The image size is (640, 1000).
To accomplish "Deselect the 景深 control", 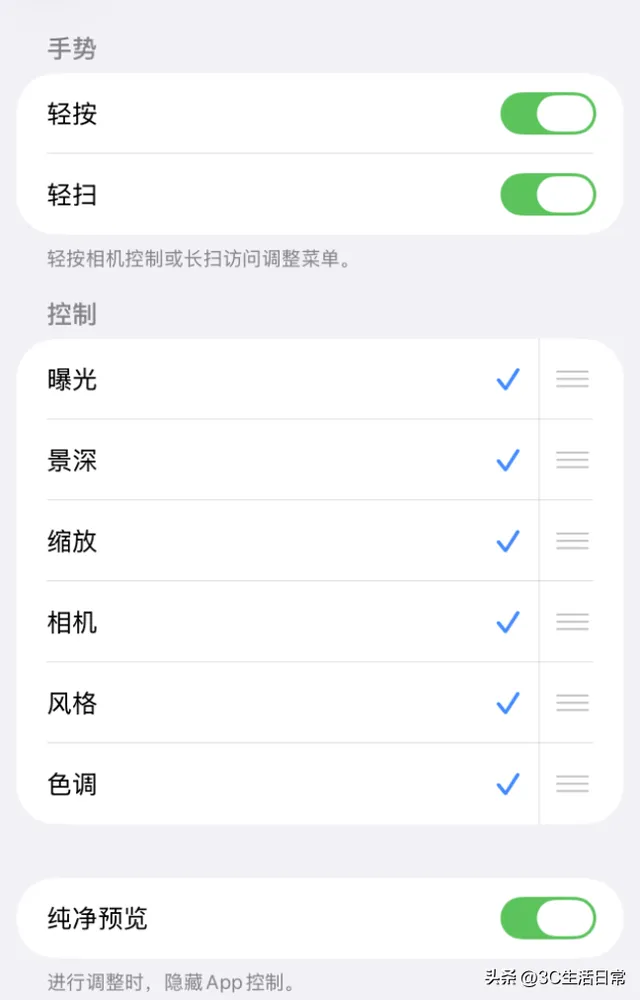I will [508, 460].
